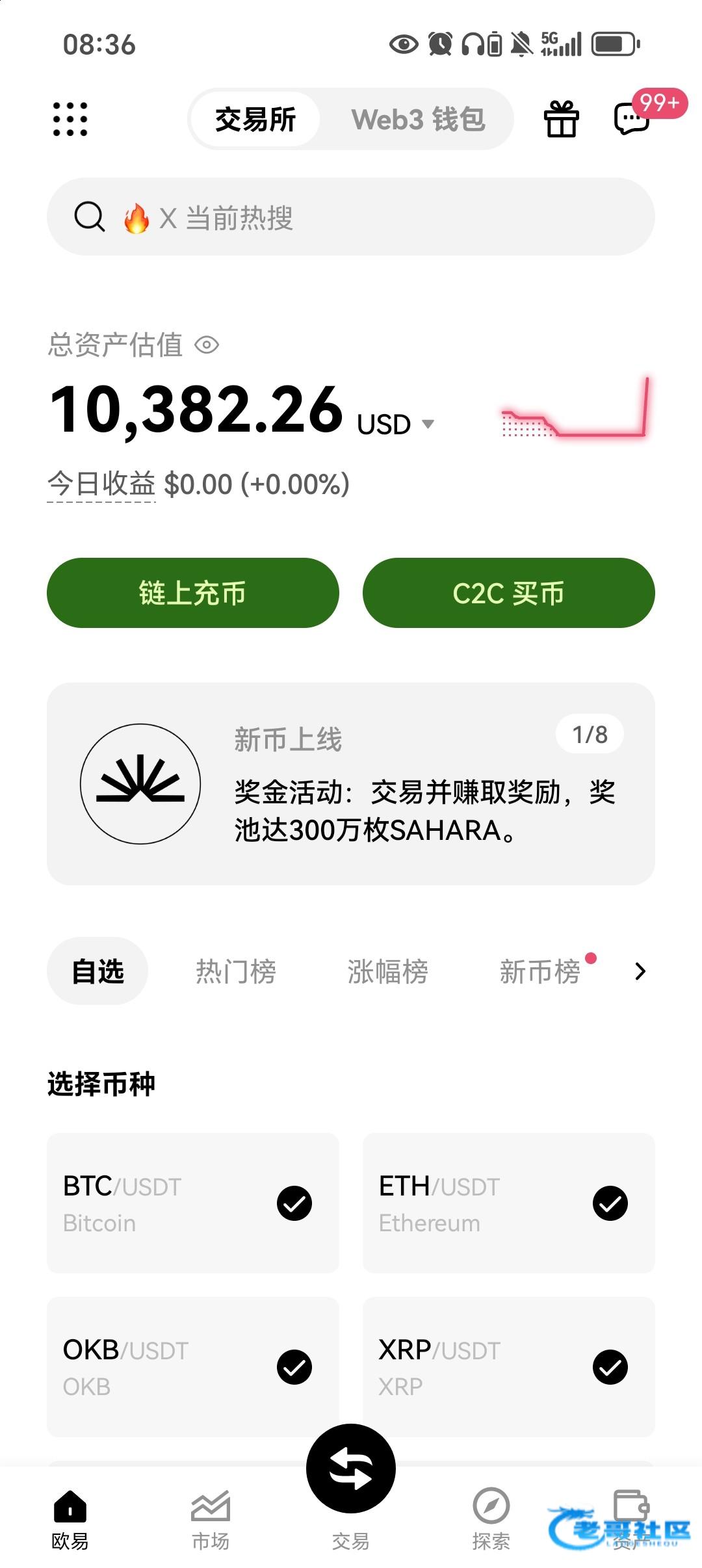Open the messages icon with 99+ badge
The width and height of the screenshot is (702, 1568).
point(632,119)
